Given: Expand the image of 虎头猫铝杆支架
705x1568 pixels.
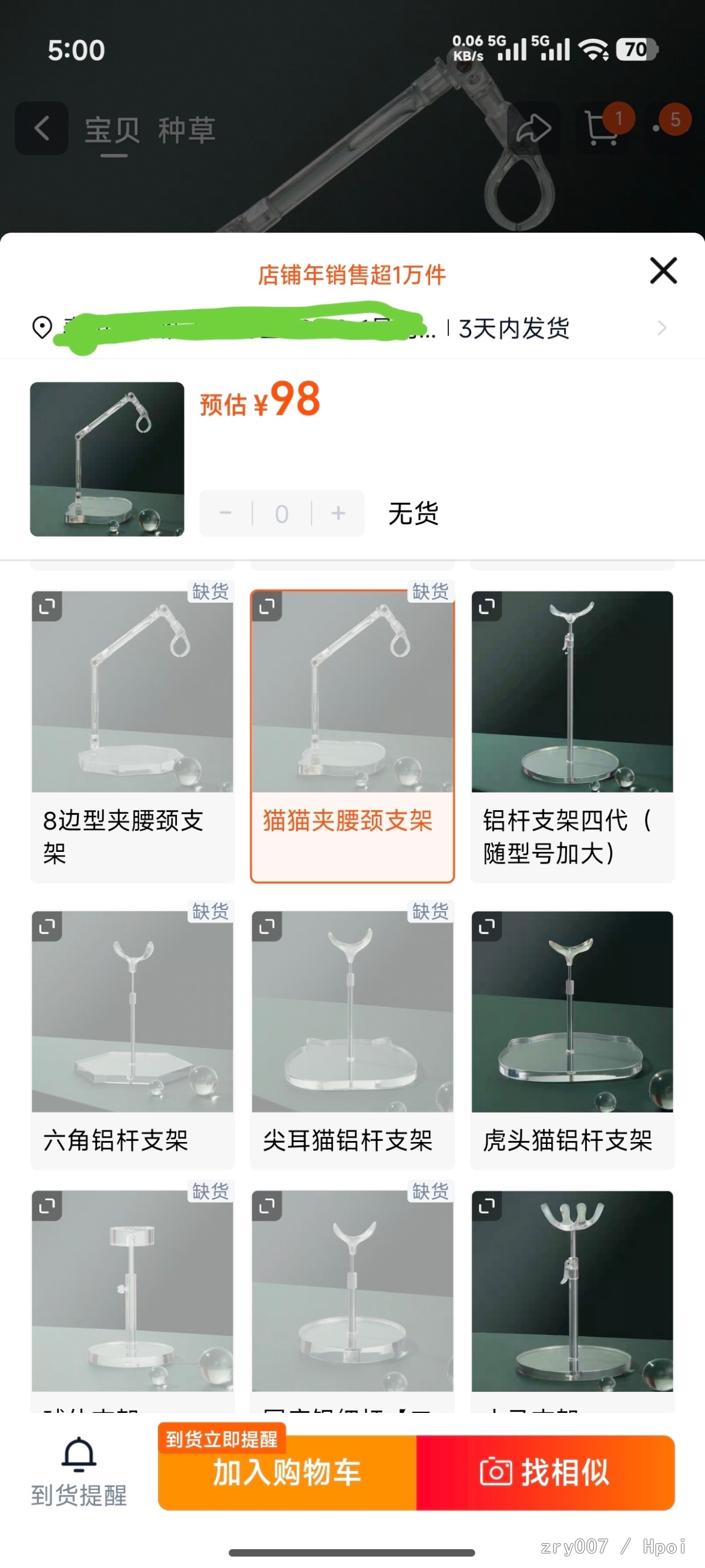Looking at the screenshot, I should click(486, 926).
